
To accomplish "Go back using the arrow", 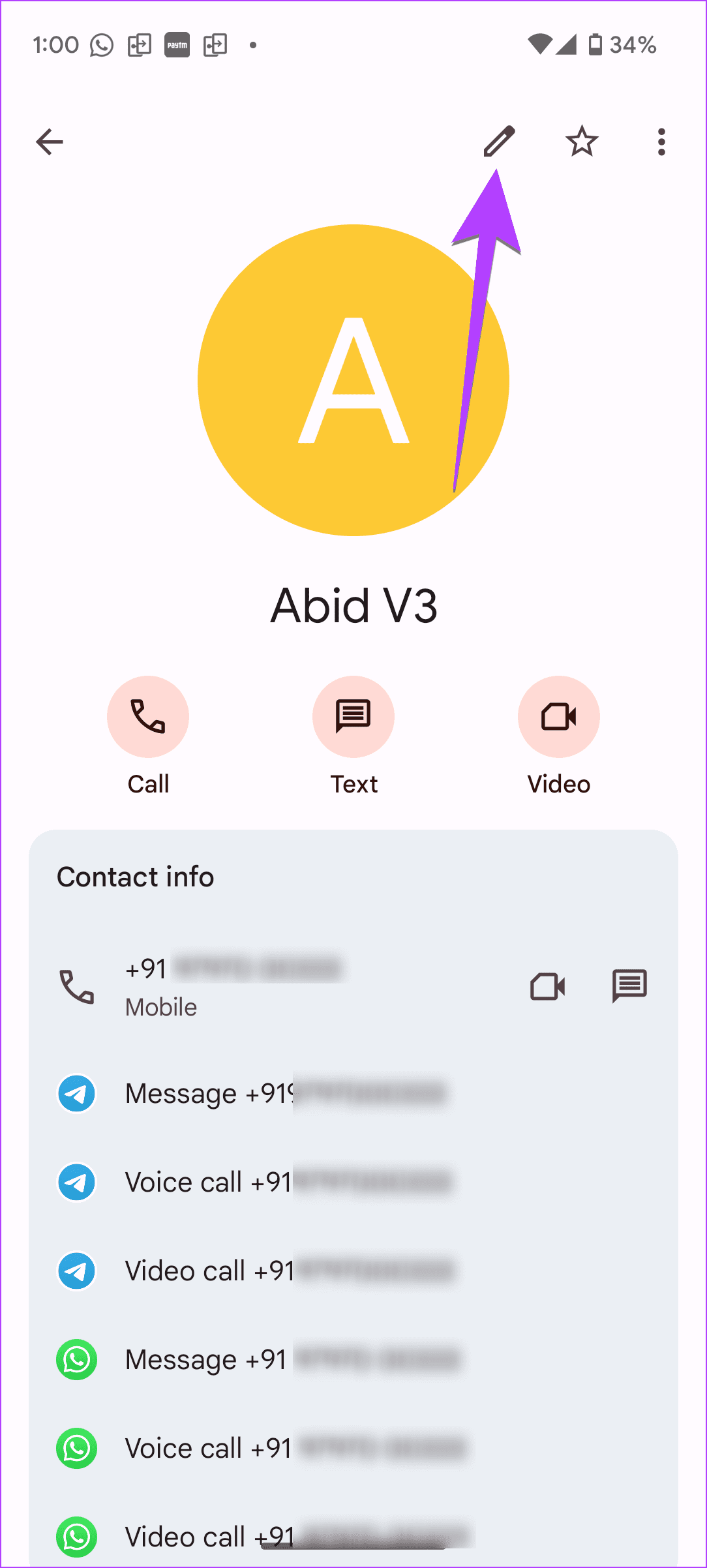I will pos(50,142).
